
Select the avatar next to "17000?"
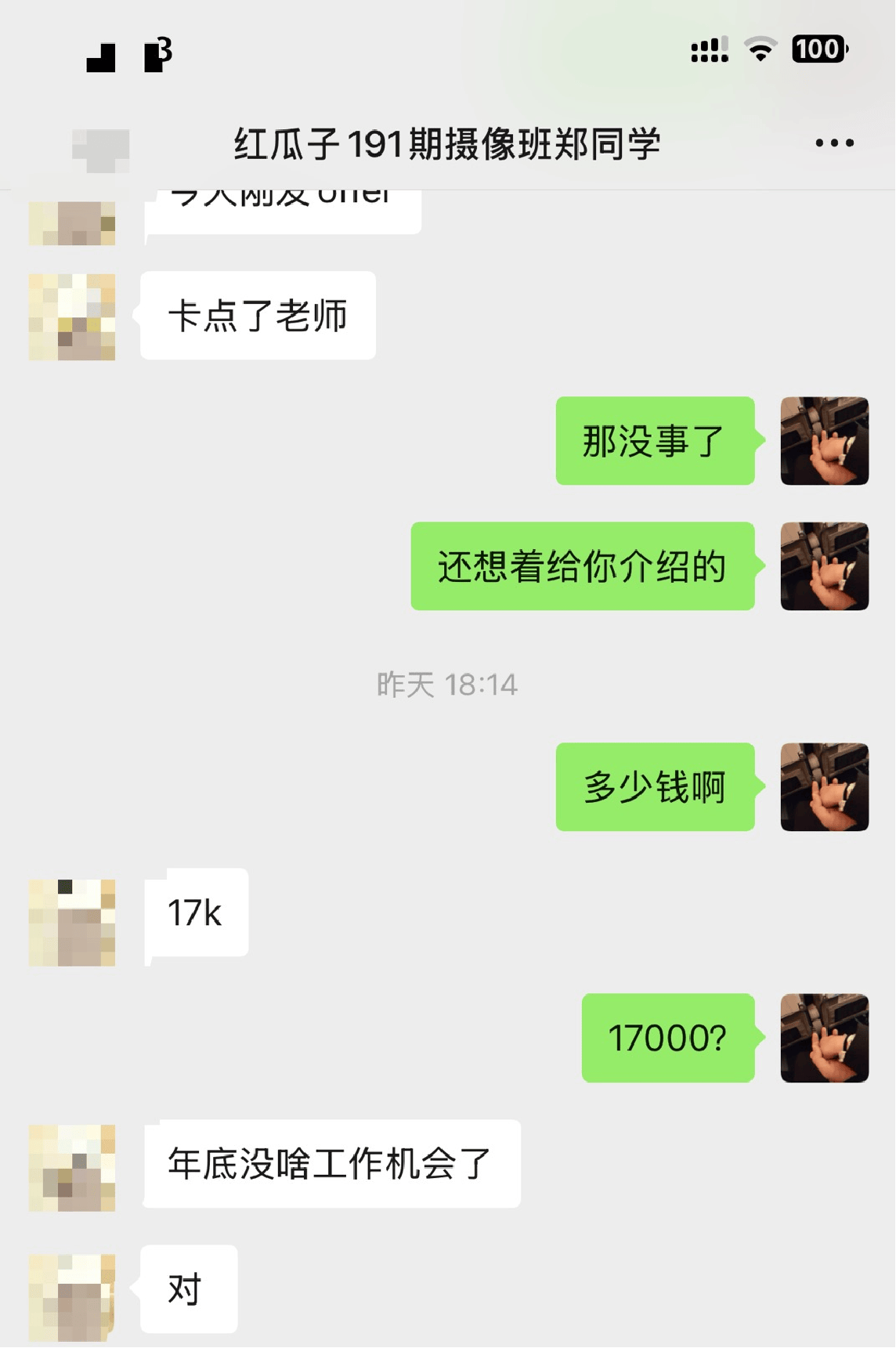click(824, 1038)
